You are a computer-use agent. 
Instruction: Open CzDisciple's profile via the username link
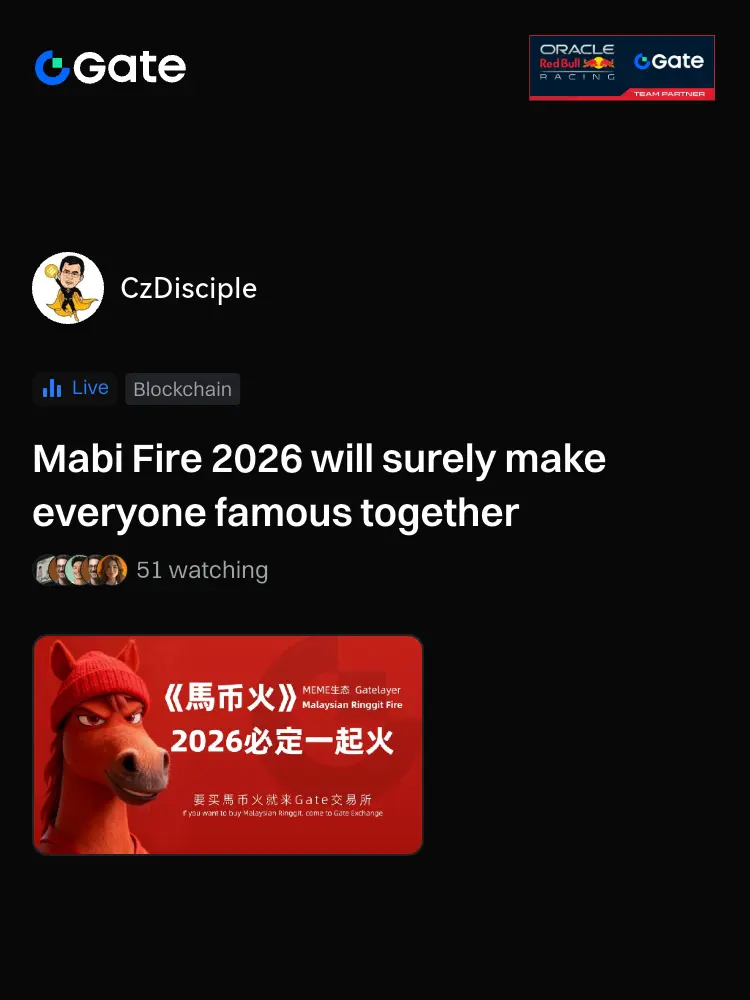click(x=188, y=288)
